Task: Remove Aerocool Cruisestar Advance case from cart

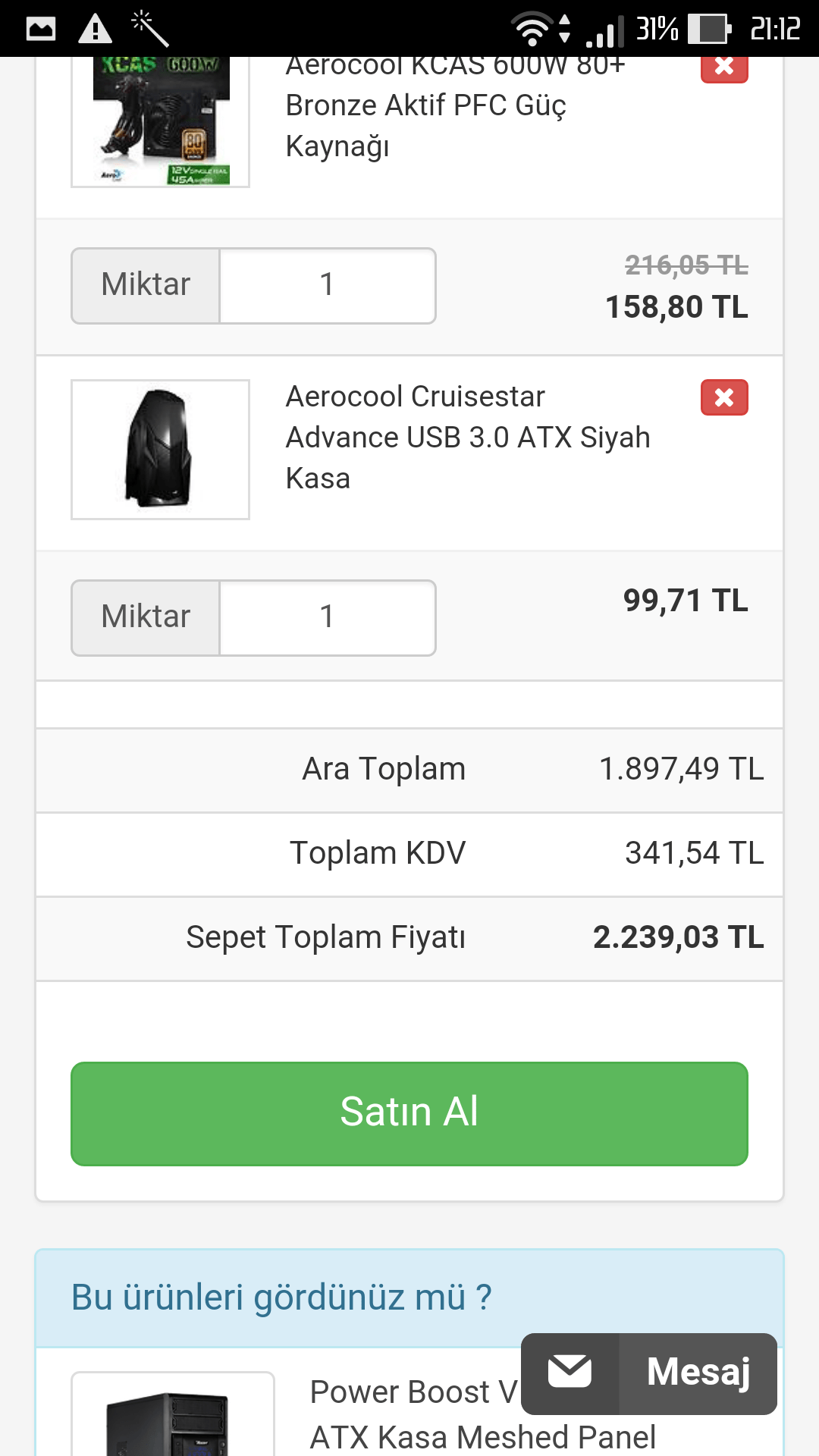Action: pyautogui.click(x=724, y=397)
